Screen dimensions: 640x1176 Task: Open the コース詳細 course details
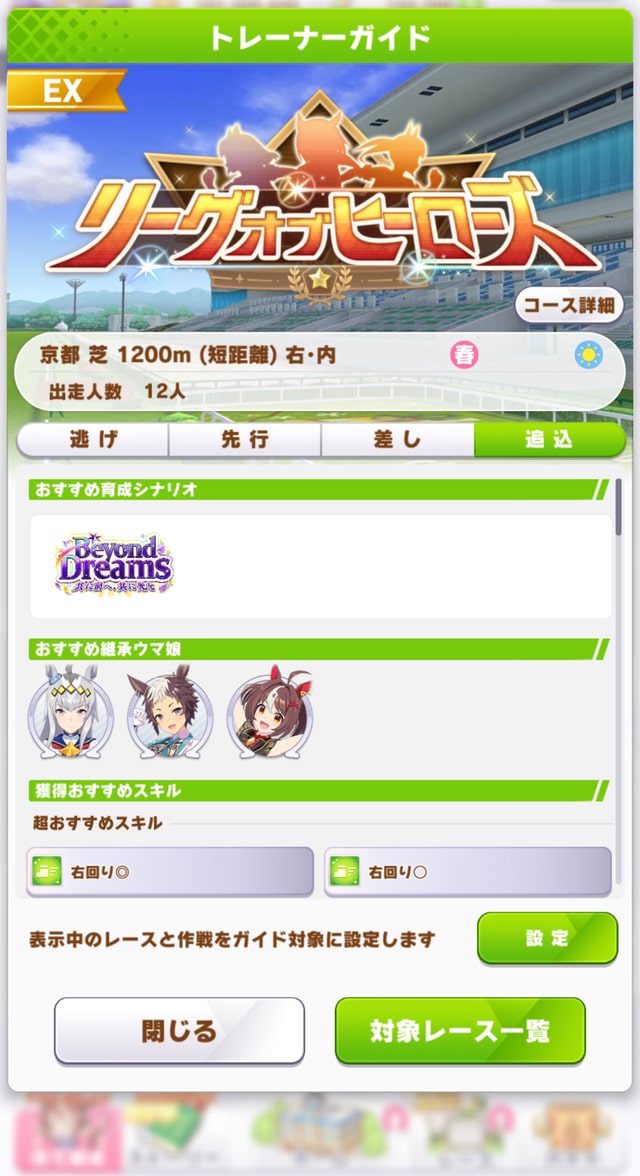point(569,306)
